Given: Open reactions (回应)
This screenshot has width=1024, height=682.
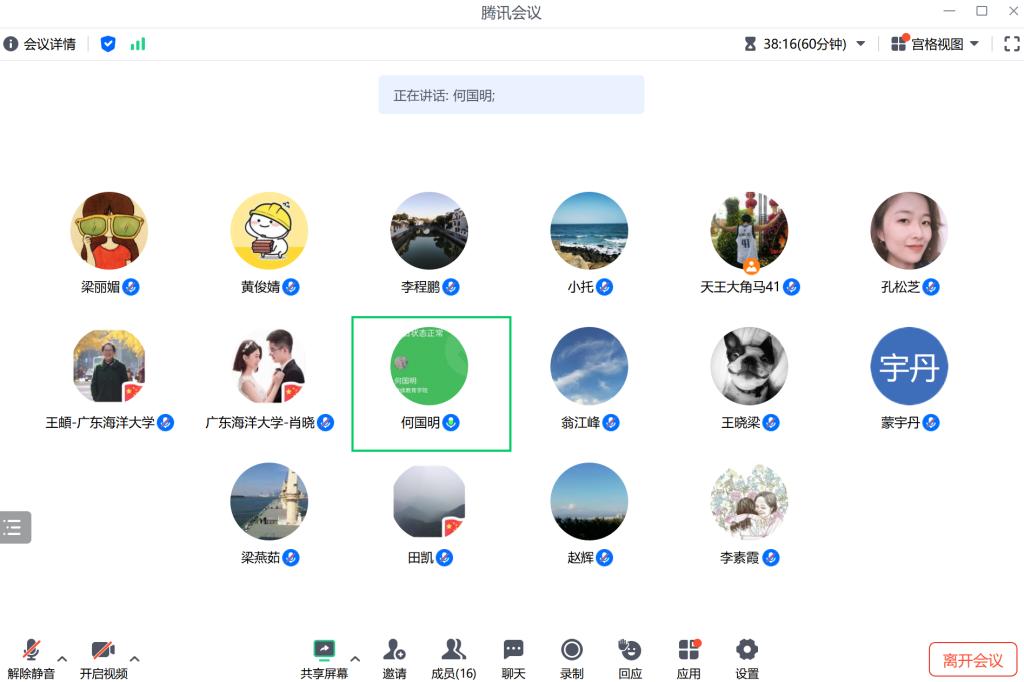Looking at the screenshot, I should coord(630,659).
